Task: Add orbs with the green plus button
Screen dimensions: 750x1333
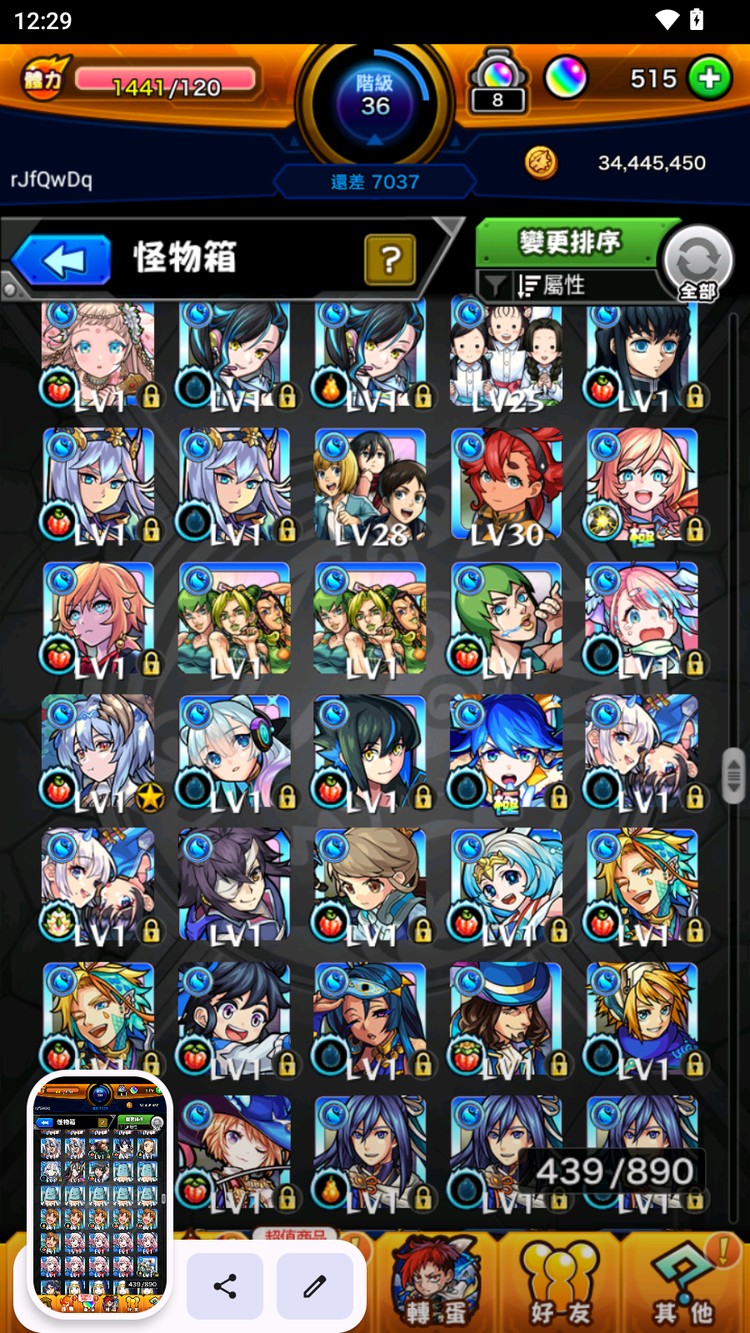Action: pyautogui.click(x=709, y=79)
